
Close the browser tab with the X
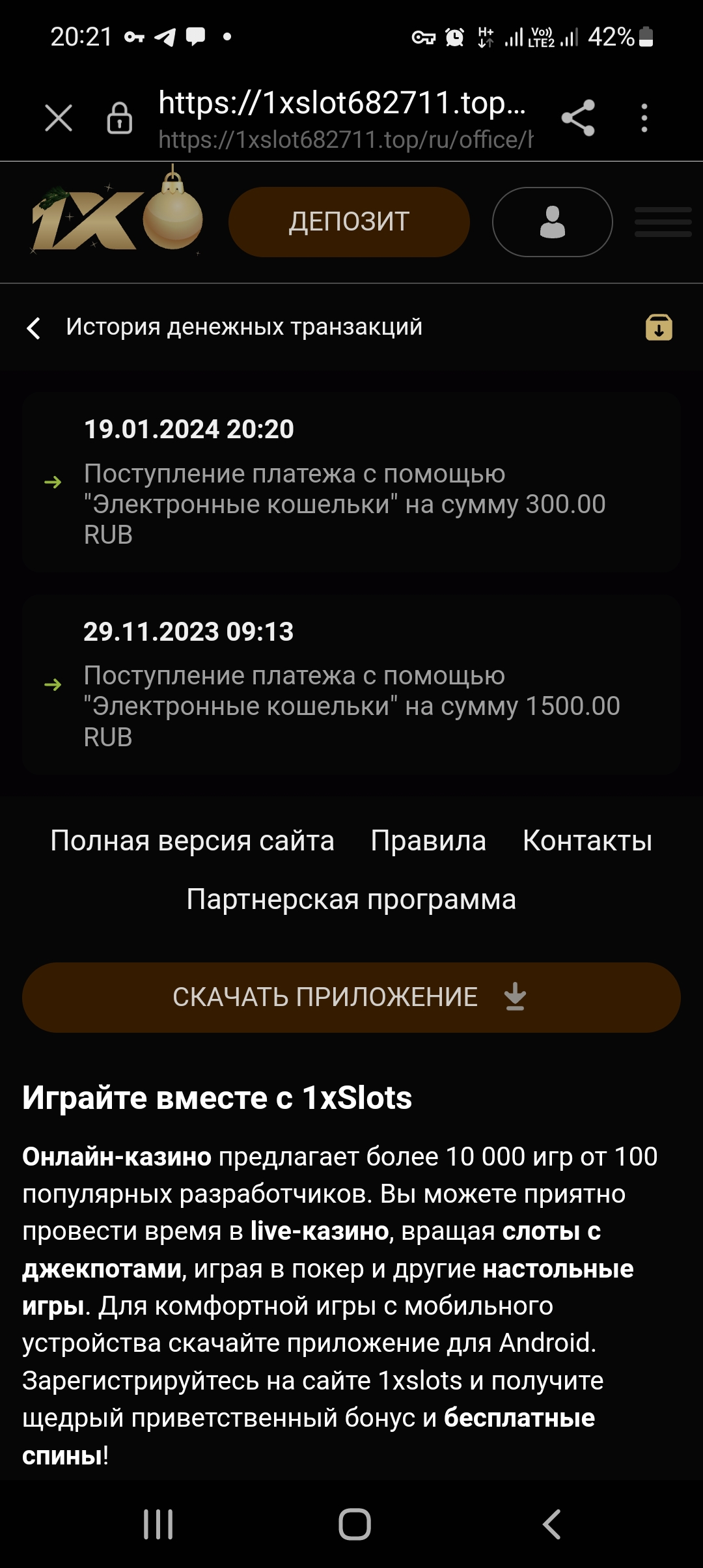click(x=59, y=119)
